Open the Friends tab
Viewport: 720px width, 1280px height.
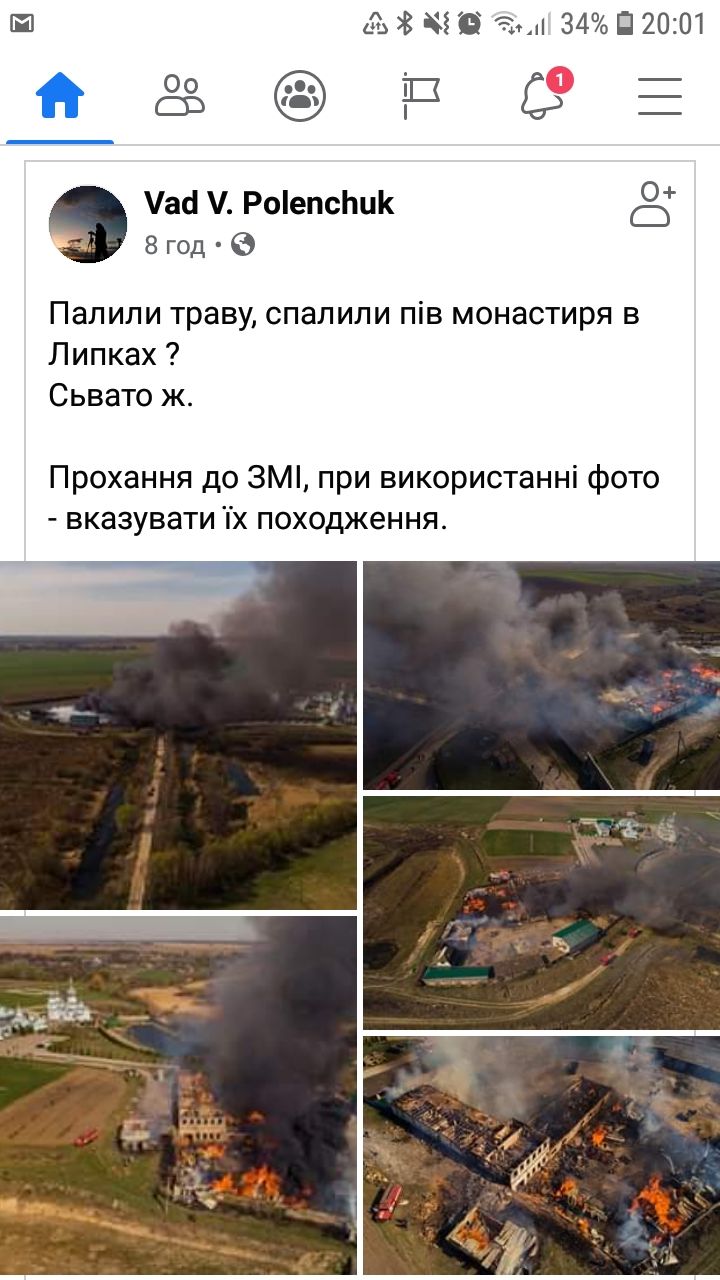180,97
